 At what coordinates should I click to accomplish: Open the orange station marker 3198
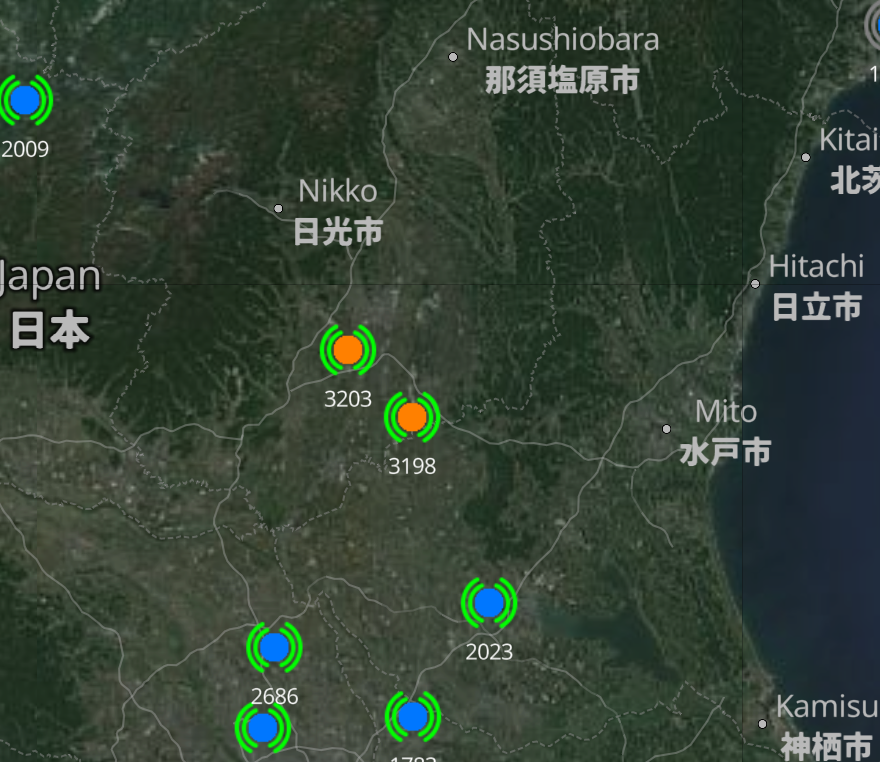pyautogui.click(x=412, y=417)
